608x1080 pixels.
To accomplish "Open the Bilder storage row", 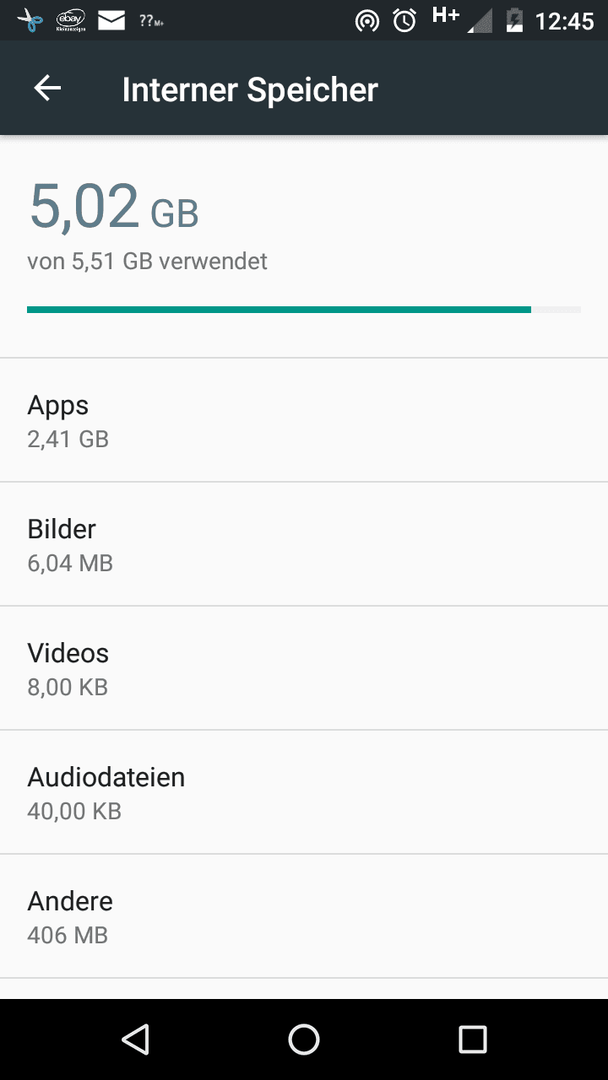I will [x=304, y=544].
